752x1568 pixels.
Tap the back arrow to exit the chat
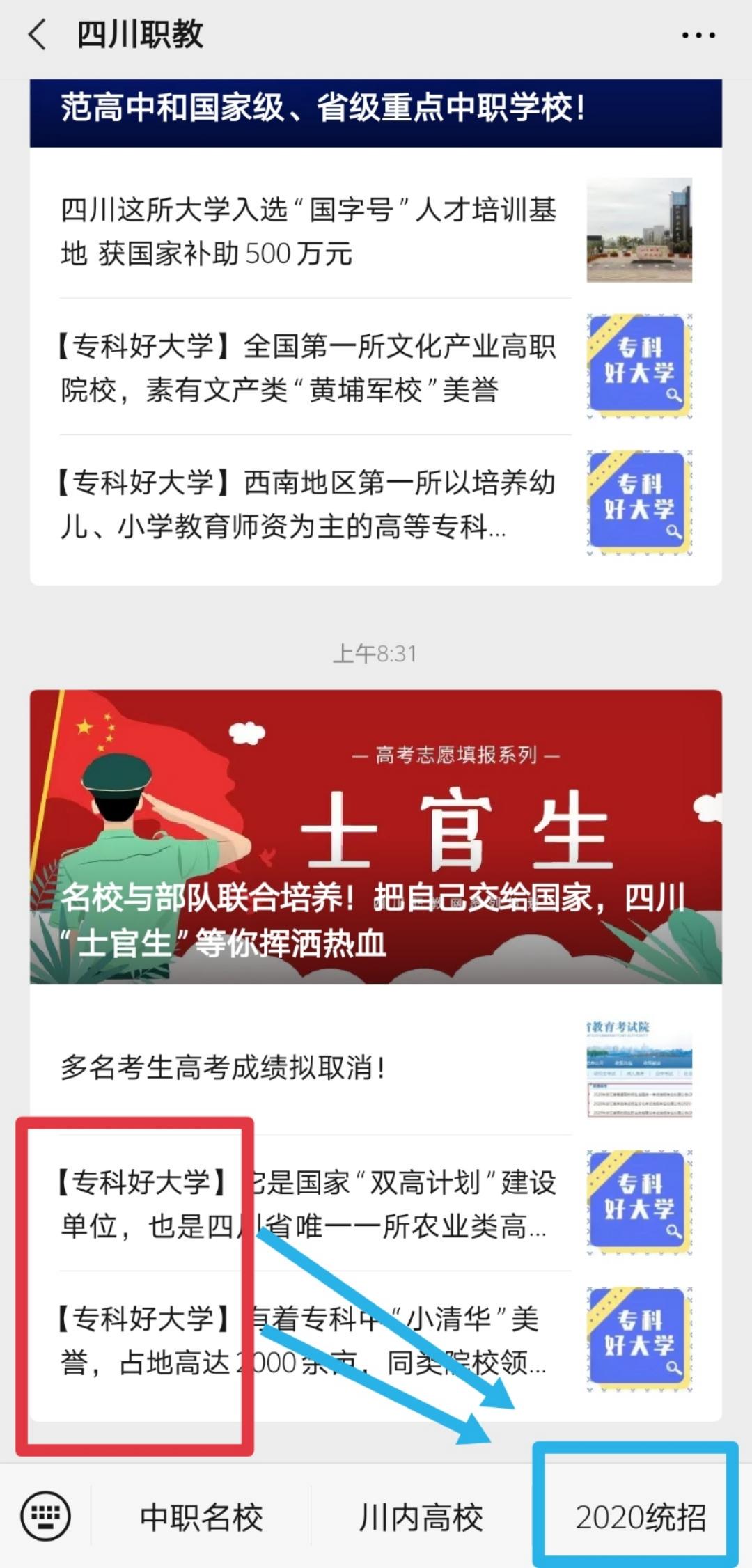coord(36,33)
